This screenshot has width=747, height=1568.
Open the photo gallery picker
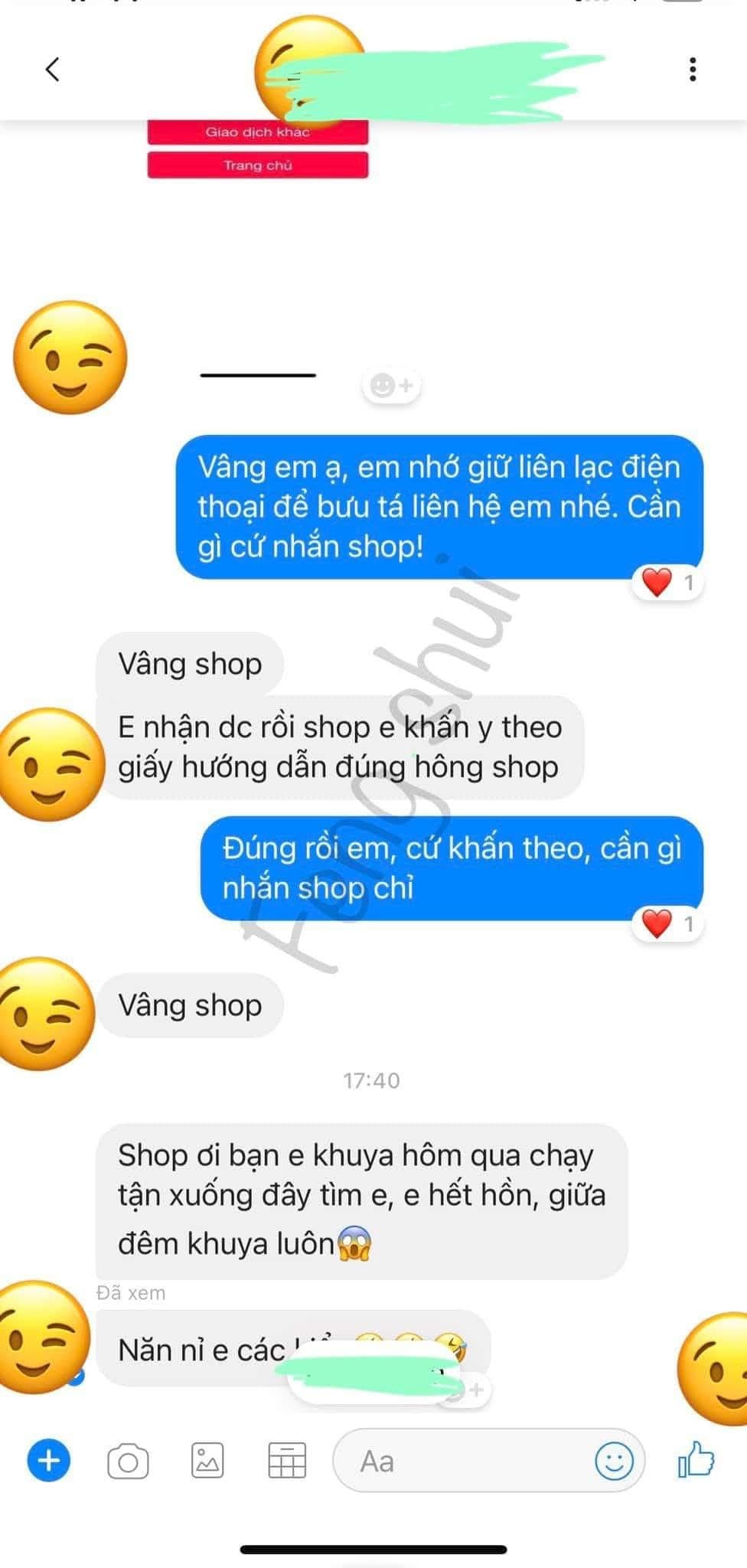(207, 1461)
